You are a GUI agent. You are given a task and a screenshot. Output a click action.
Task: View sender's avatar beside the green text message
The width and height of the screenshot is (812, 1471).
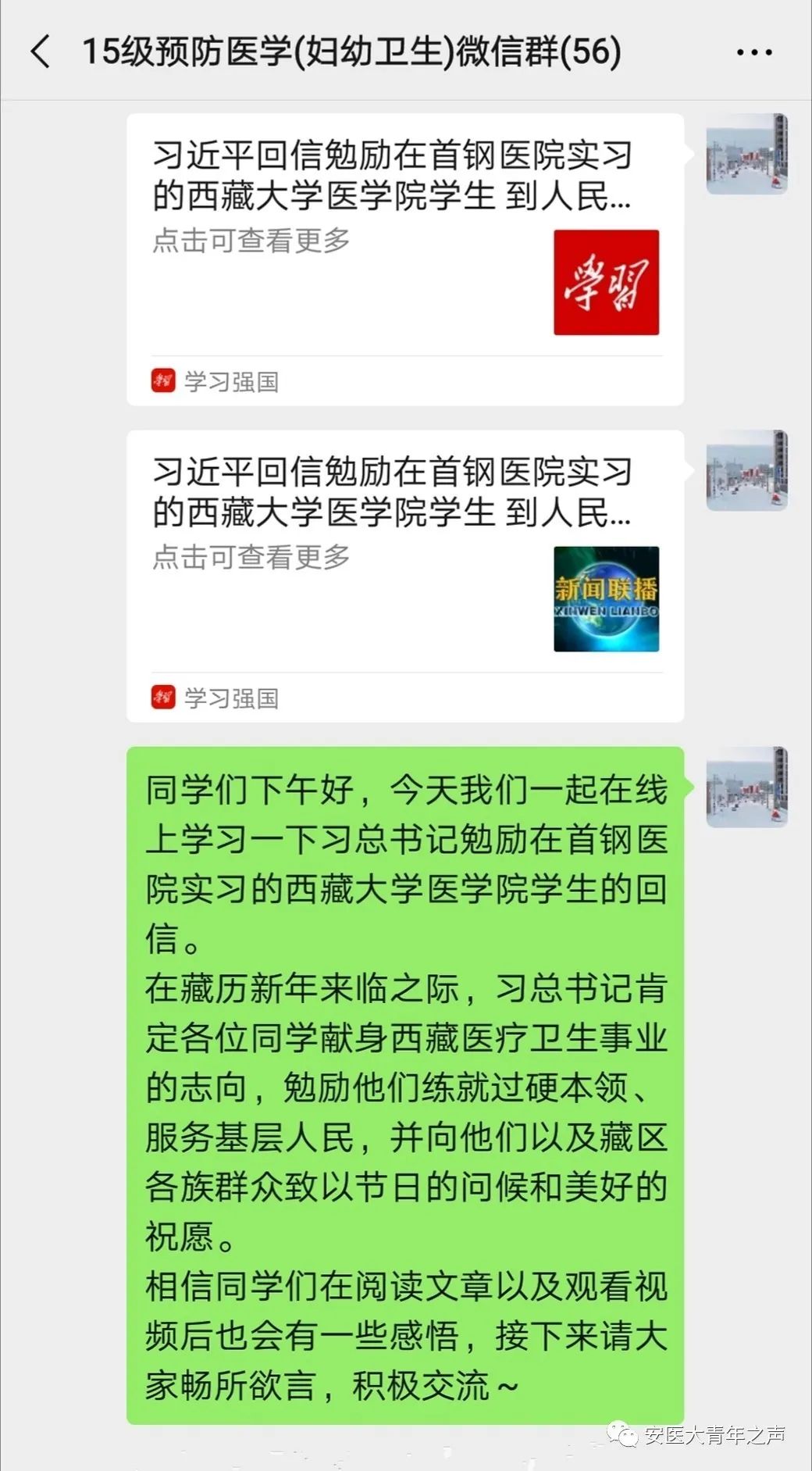pyautogui.click(x=746, y=787)
